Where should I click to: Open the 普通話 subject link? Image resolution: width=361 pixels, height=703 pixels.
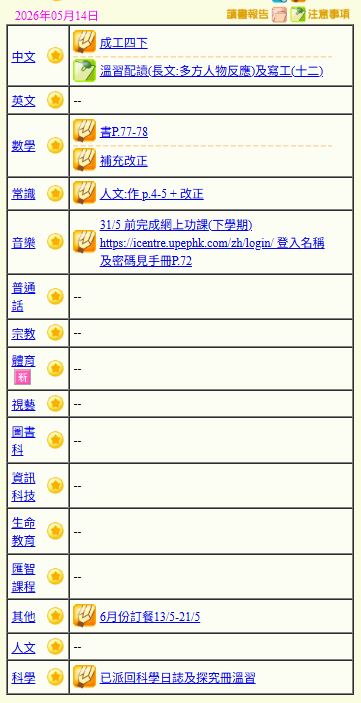tap(23, 297)
